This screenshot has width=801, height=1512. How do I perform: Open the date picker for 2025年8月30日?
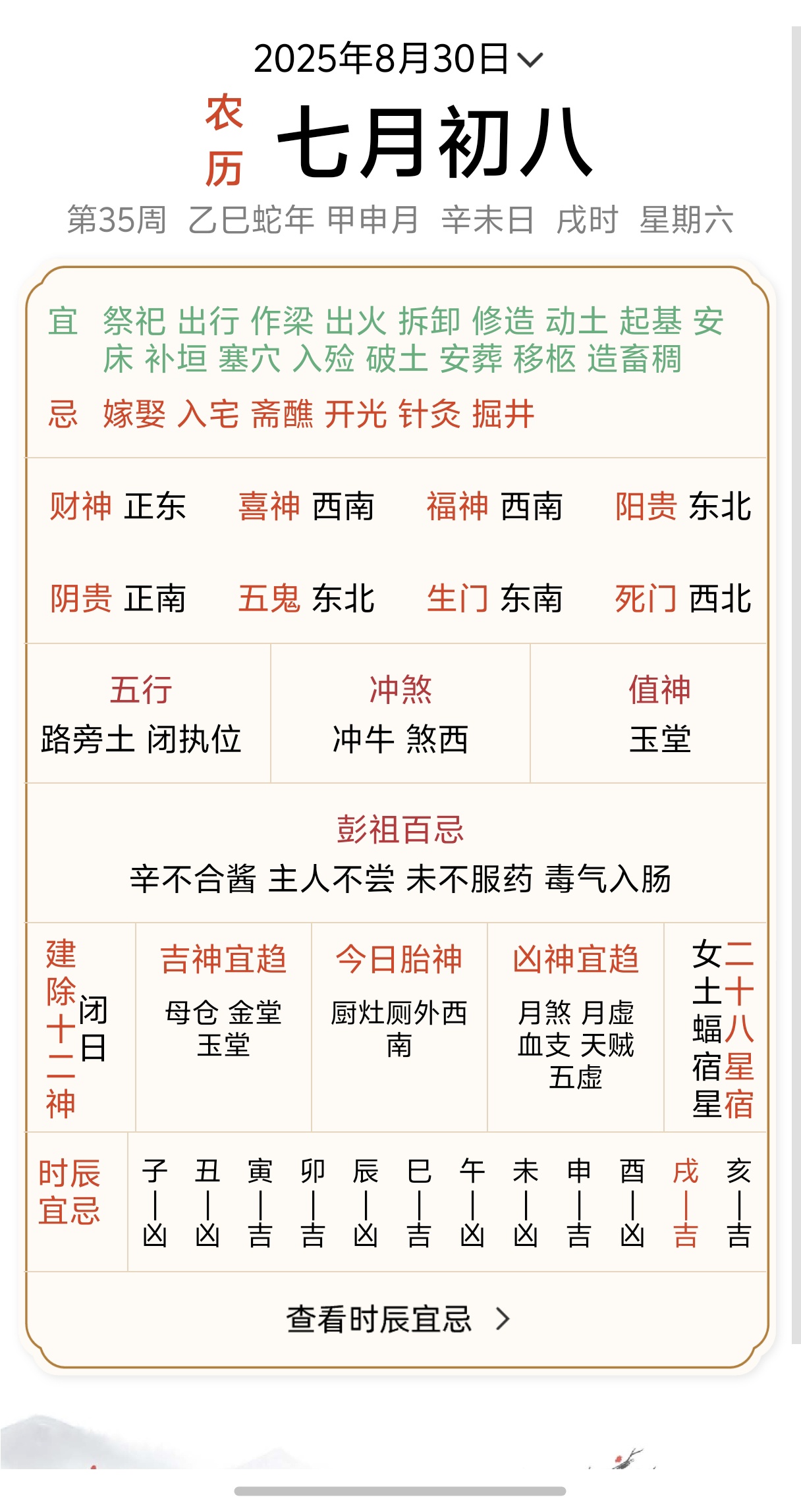point(398,59)
